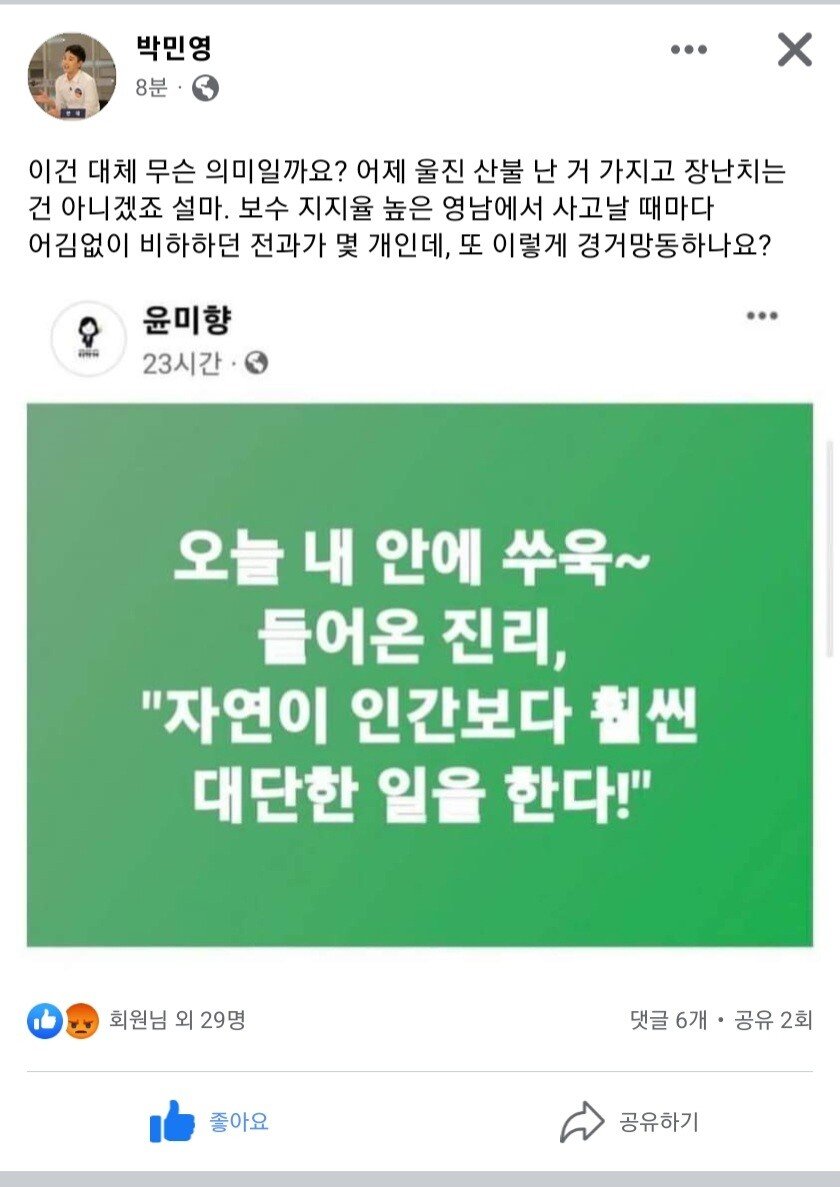
Task: View the 공유 2회 shares list
Action: (x=773, y=1020)
